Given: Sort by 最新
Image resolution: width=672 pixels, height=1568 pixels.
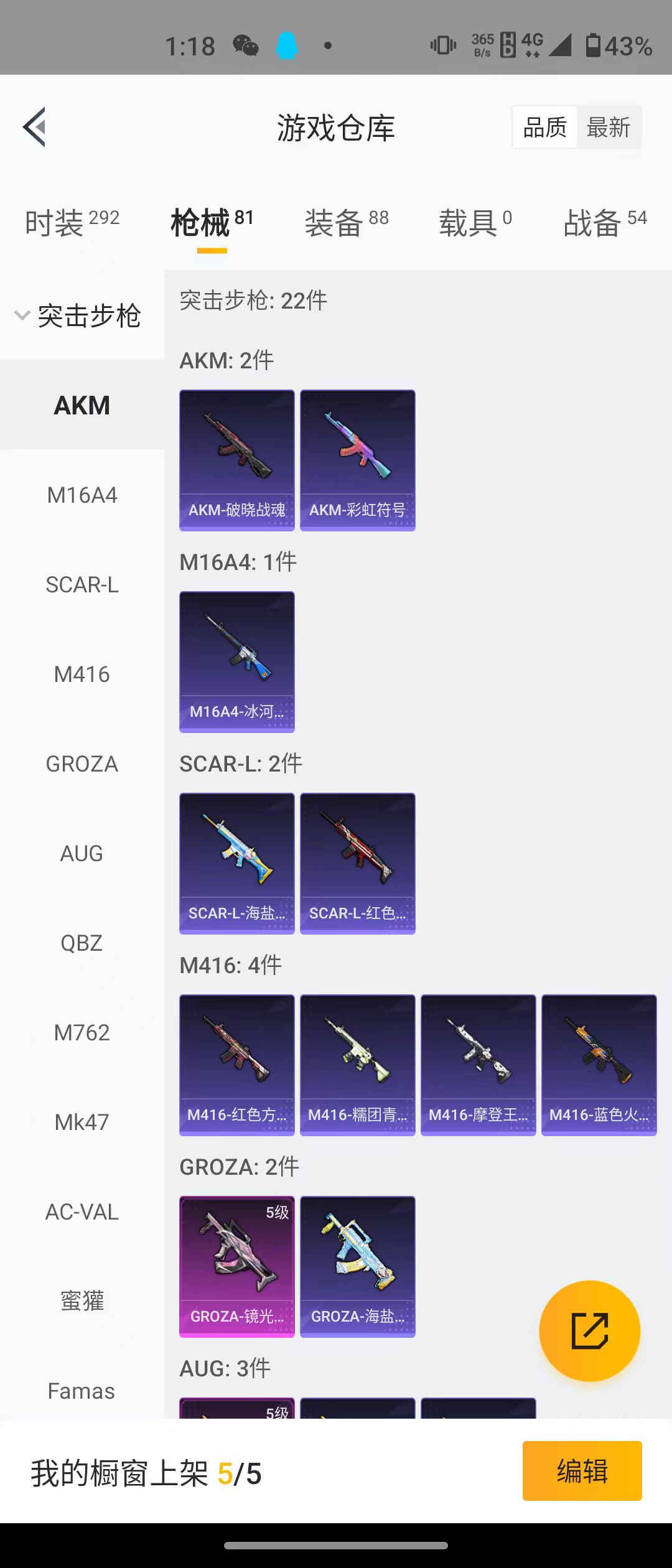Looking at the screenshot, I should [x=608, y=128].
